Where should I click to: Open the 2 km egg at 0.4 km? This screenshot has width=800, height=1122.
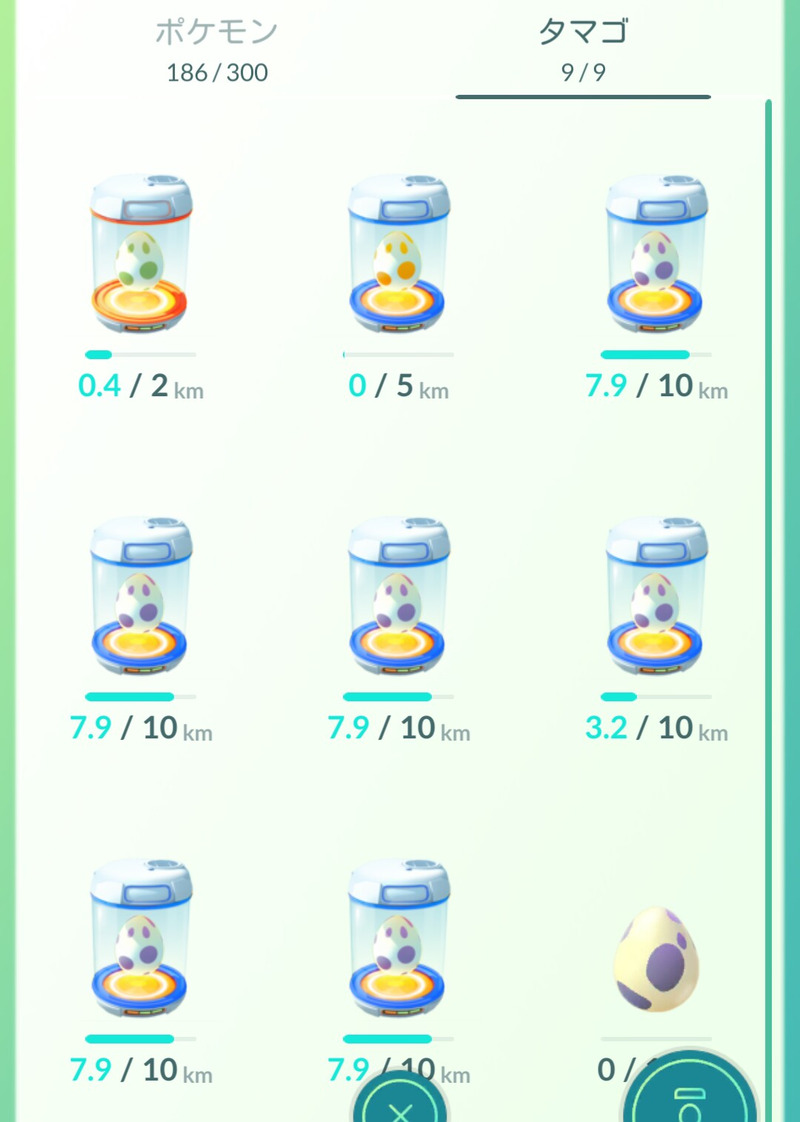140,256
